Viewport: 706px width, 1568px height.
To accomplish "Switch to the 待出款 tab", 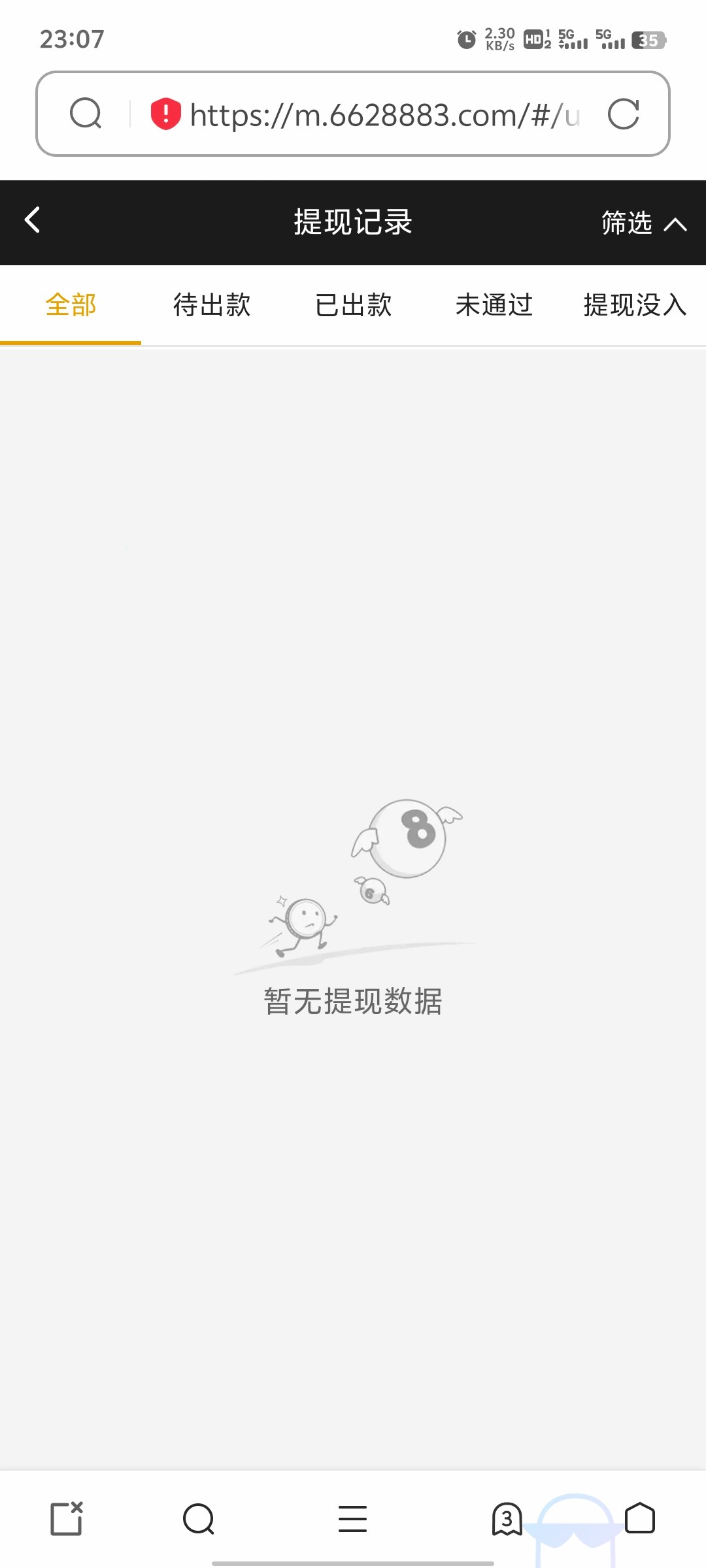I will tap(212, 305).
